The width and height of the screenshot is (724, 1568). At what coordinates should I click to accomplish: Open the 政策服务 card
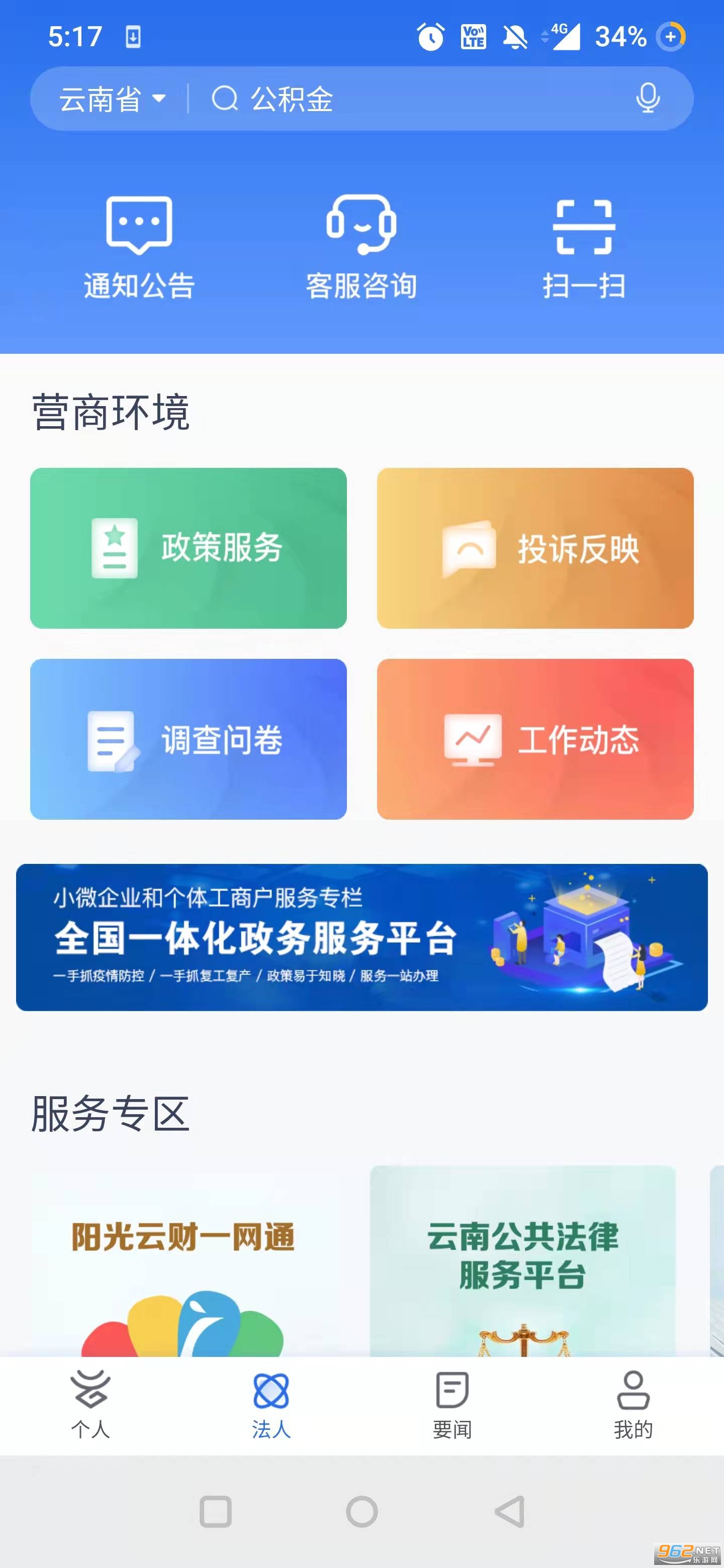coord(188,548)
